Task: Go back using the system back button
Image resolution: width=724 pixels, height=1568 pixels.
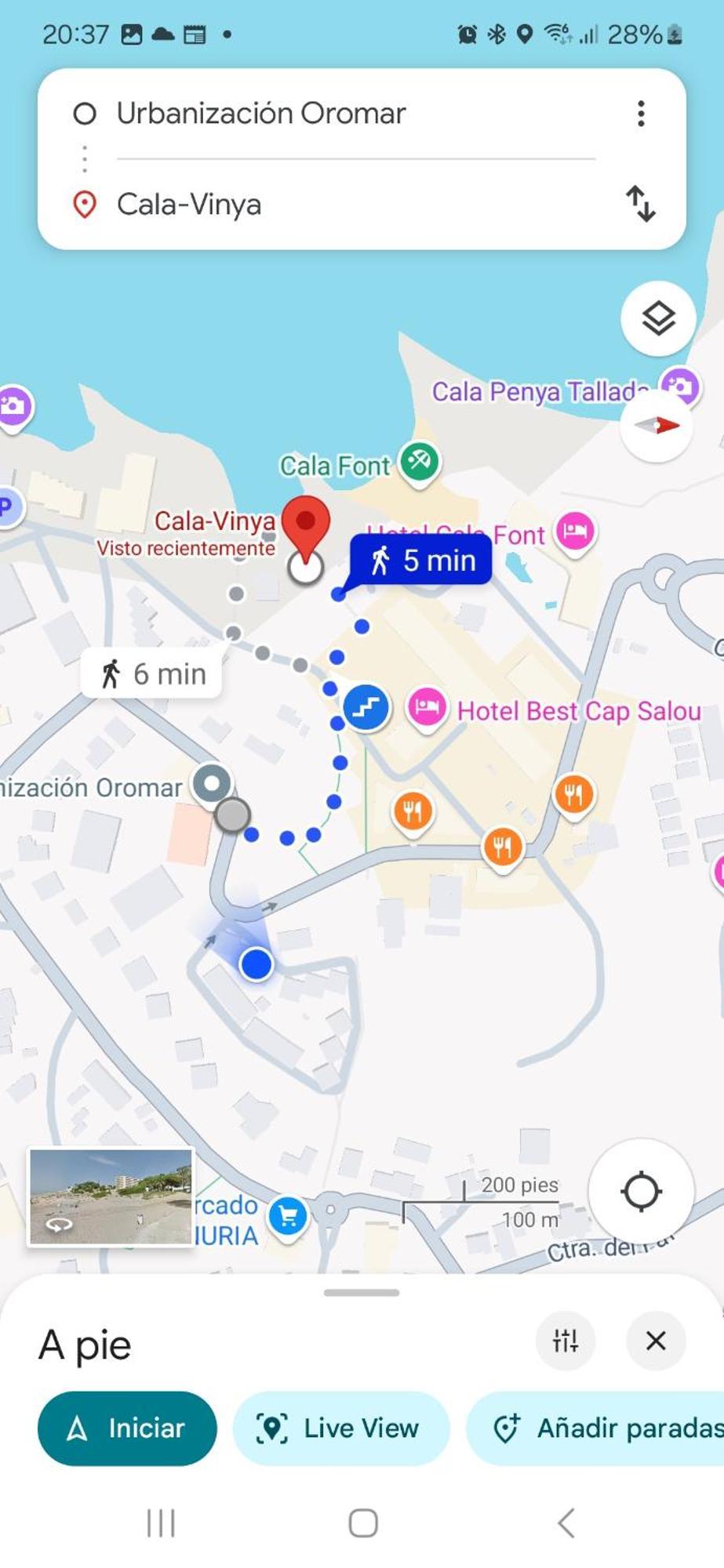Action: point(566,1523)
